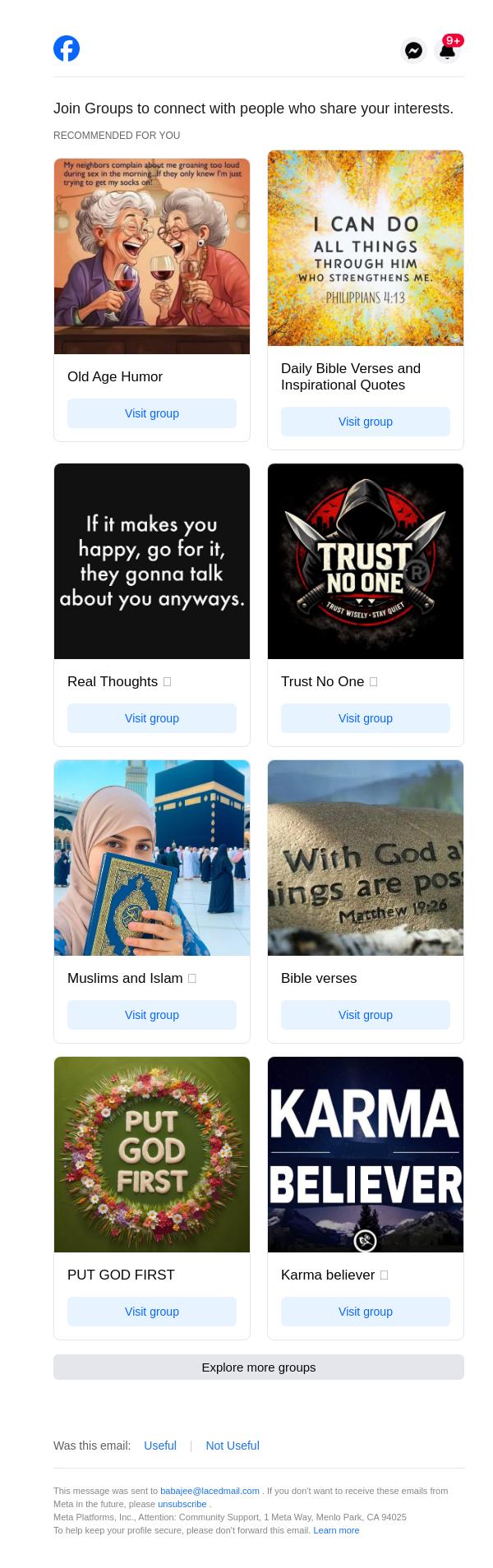Visit the Muslims and Islam group
Viewport: 493px width, 1568px height.
152,1015
